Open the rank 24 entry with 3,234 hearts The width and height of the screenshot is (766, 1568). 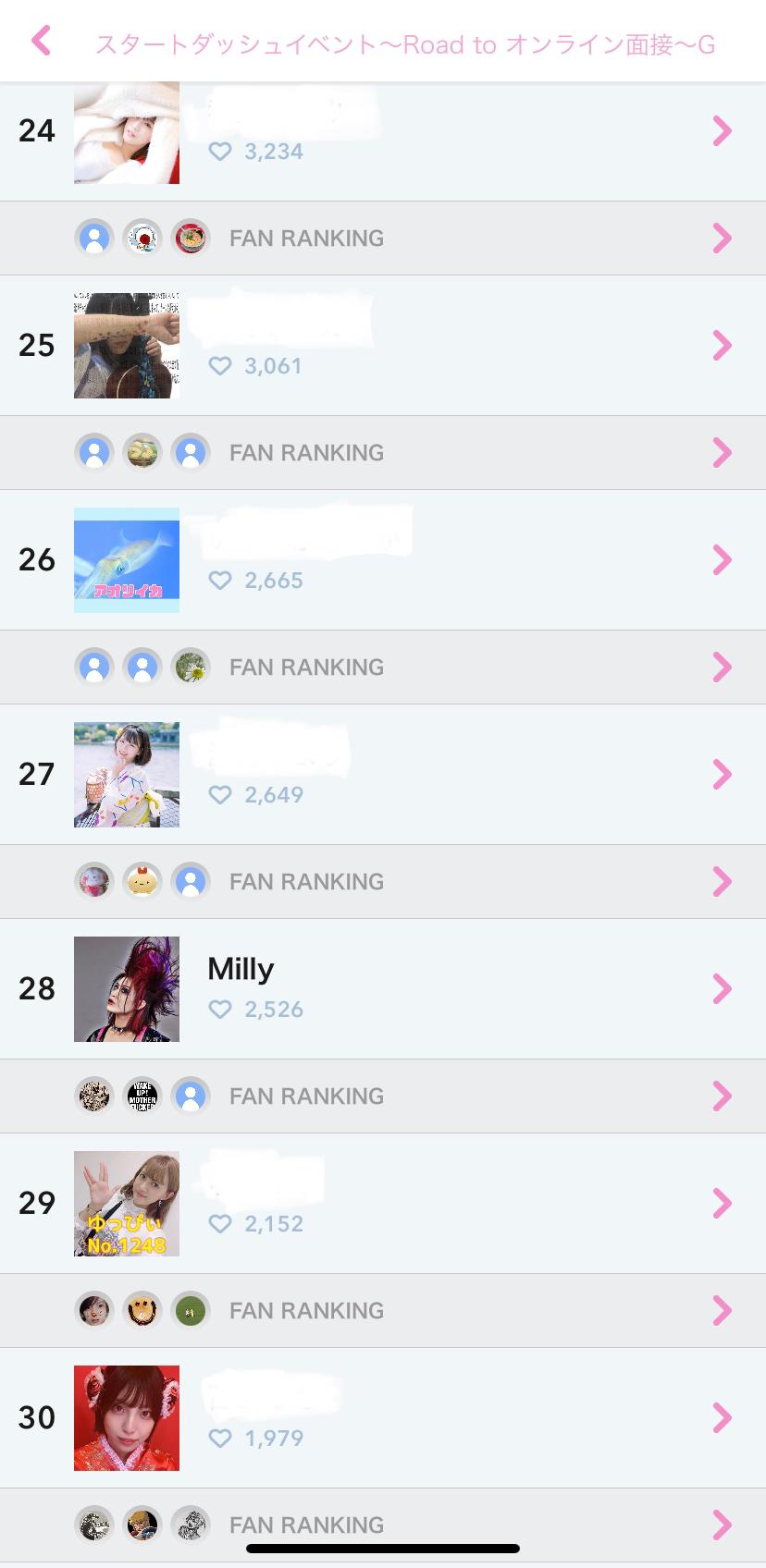point(383,131)
